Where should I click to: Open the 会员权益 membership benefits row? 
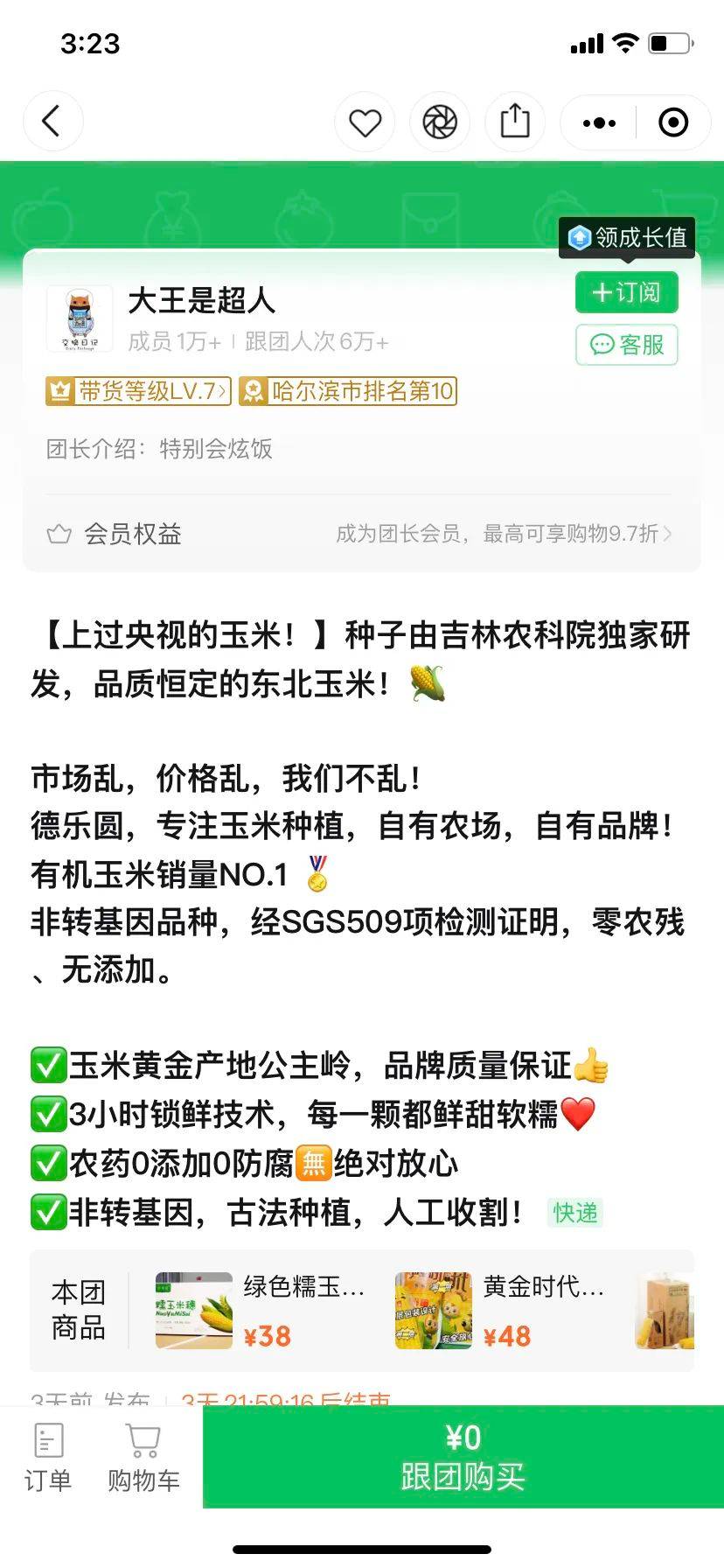pyautogui.click(x=361, y=534)
